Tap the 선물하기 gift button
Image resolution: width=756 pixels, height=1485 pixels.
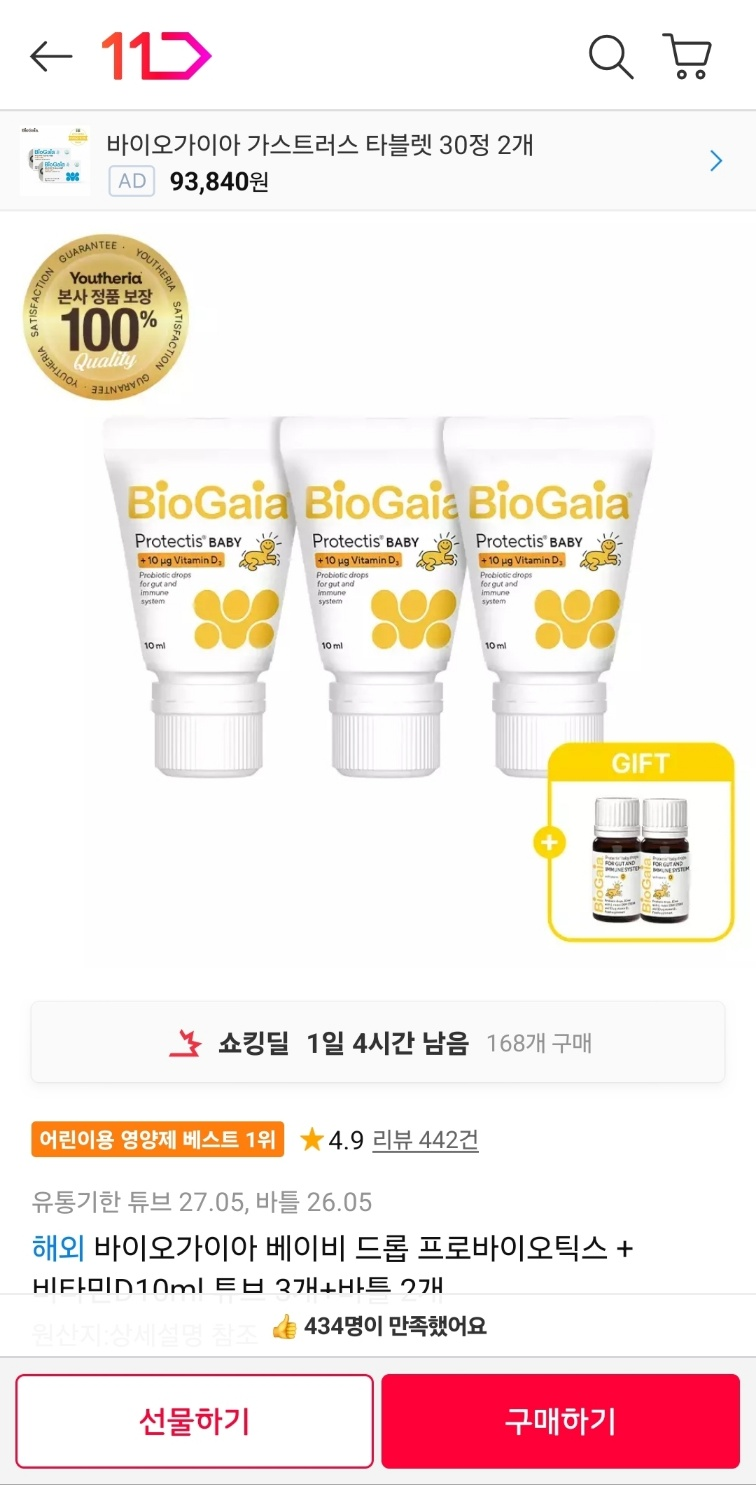coord(194,1418)
